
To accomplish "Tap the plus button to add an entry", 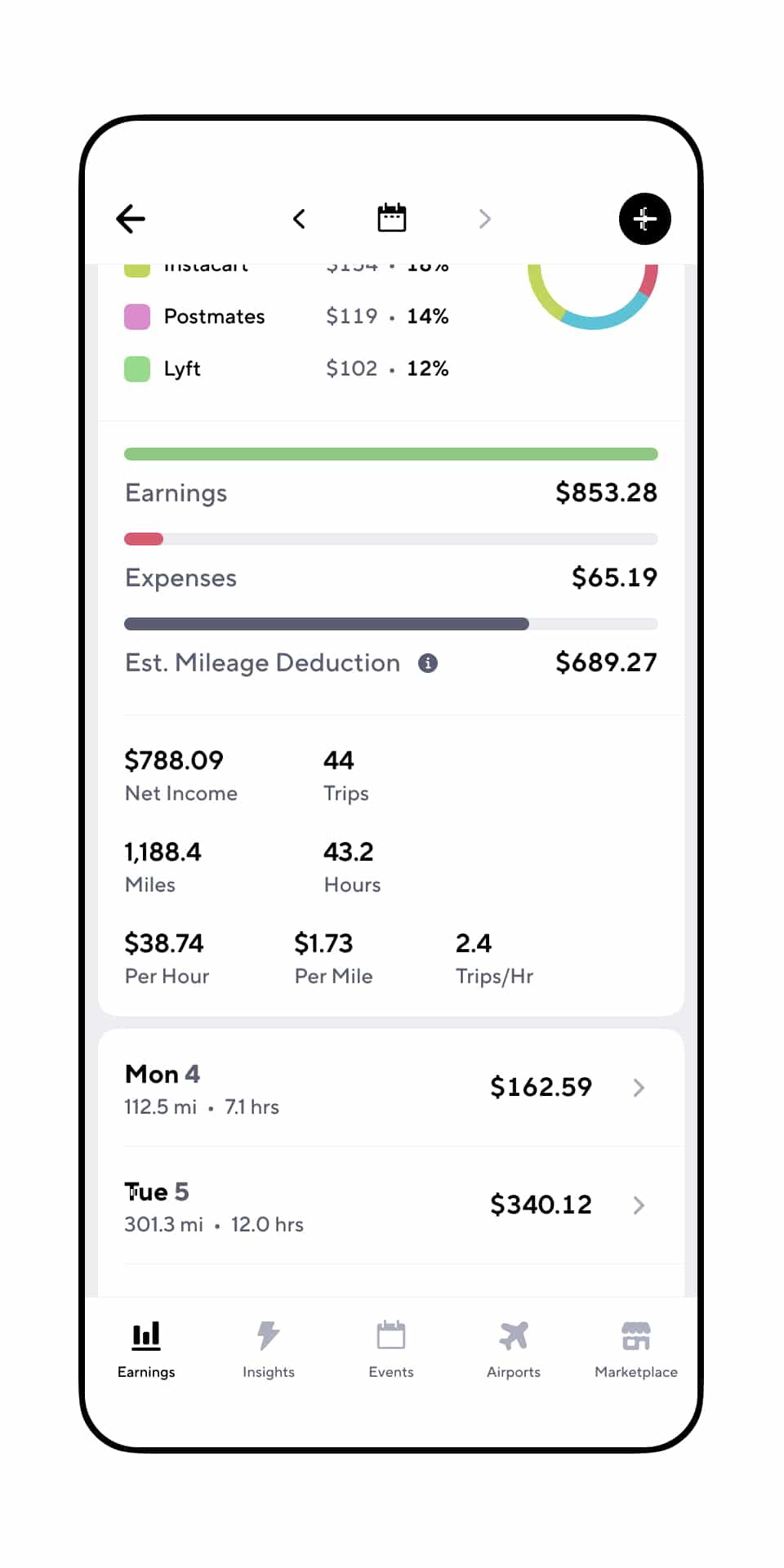I will (x=644, y=219).
